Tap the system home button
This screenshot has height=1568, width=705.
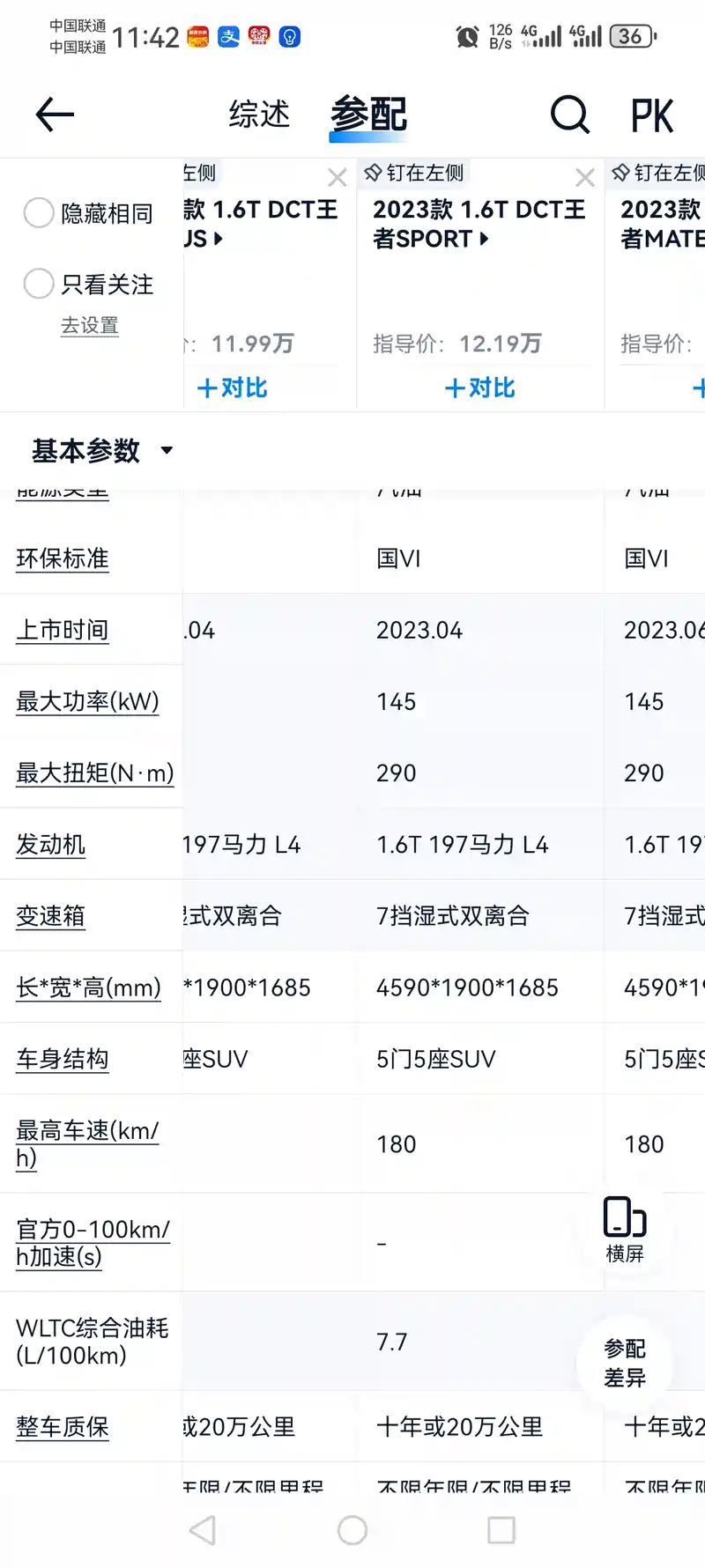click(x=352, y=1530)
